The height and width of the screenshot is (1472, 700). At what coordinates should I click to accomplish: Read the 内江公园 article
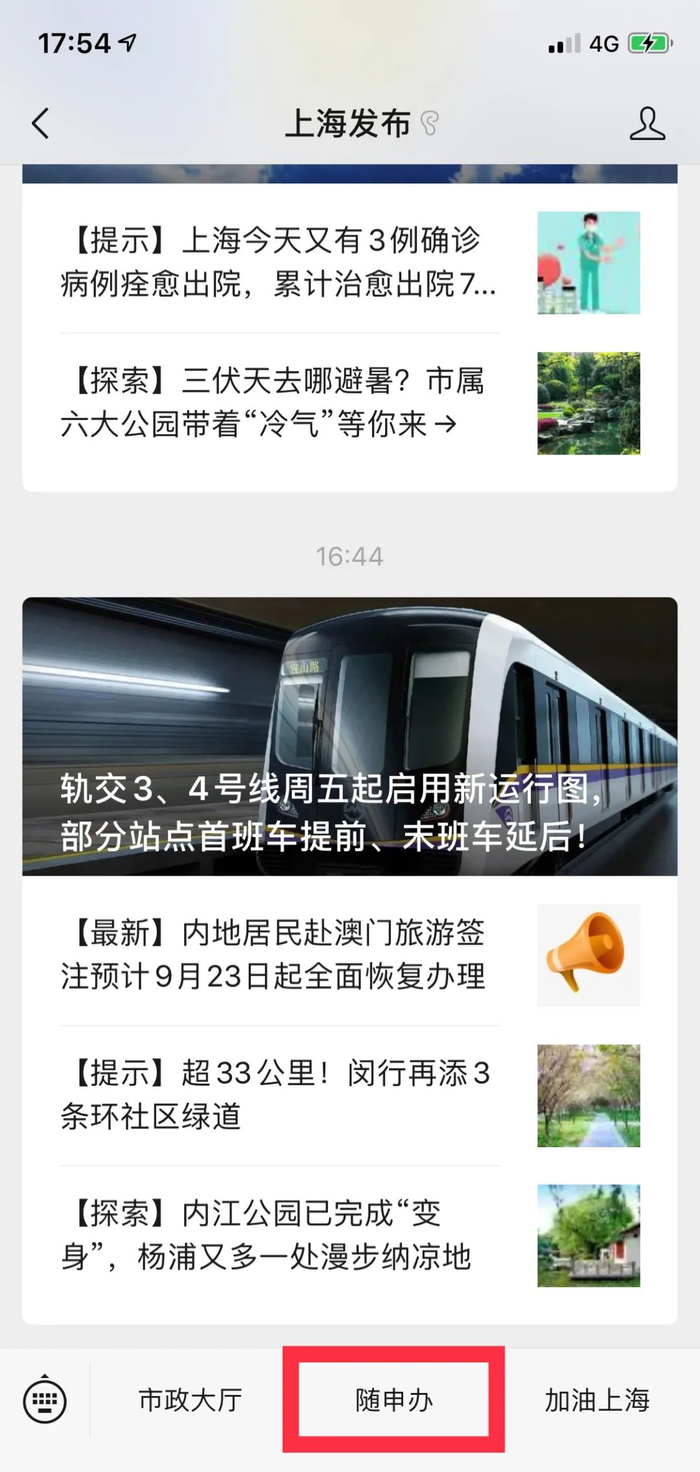click(350, 1235)
